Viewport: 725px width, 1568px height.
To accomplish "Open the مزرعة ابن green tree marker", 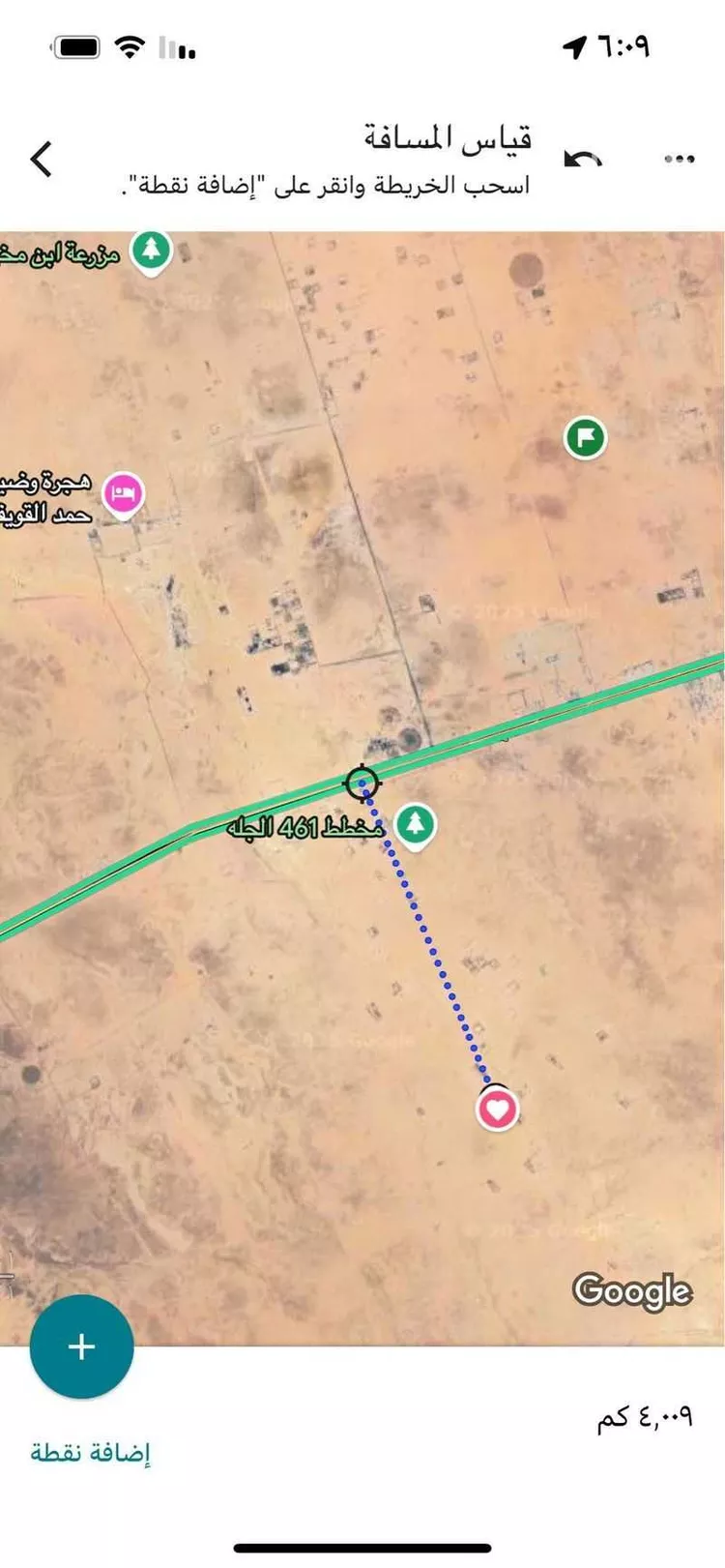I will (150, 251).
